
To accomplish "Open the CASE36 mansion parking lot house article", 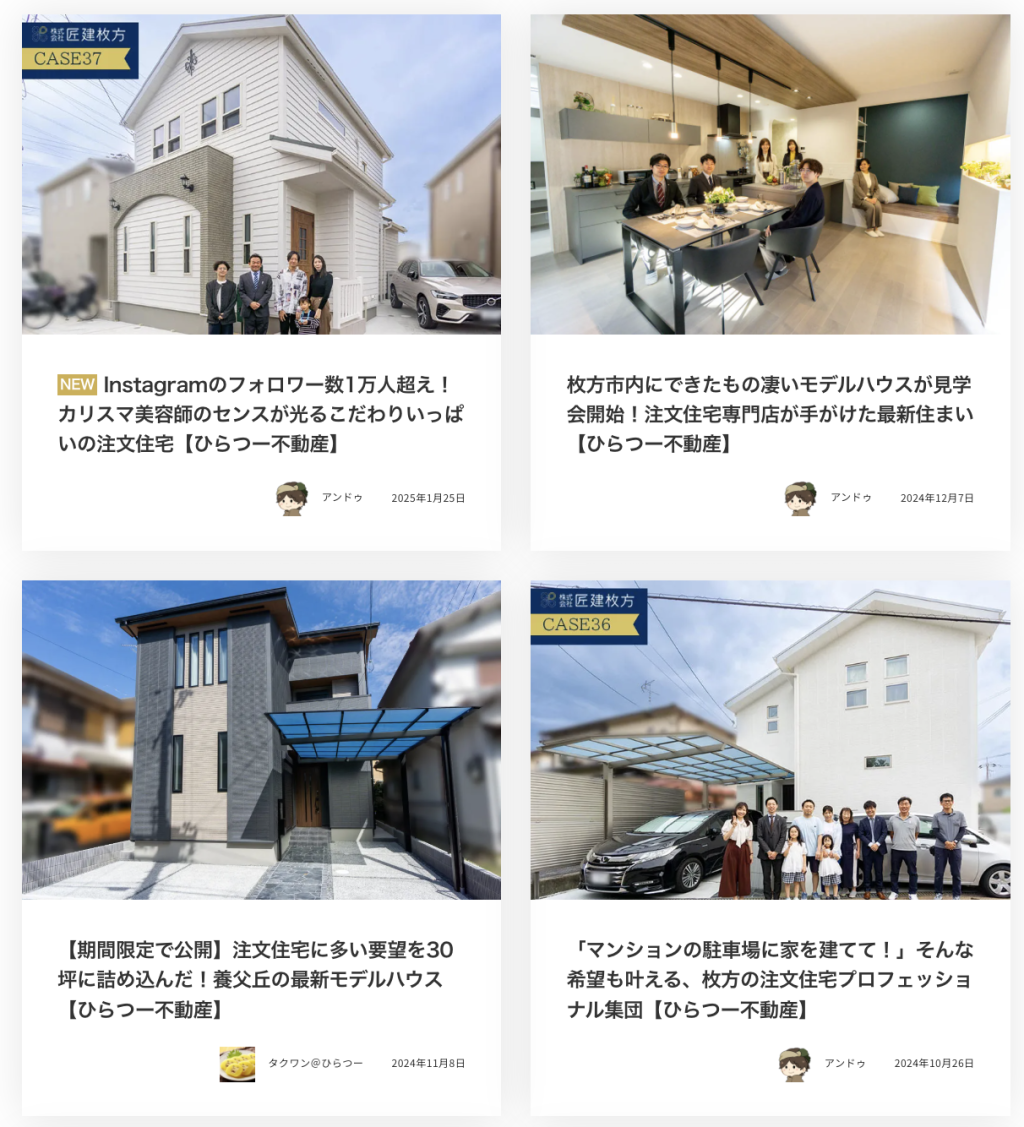I will coord(768,978).
